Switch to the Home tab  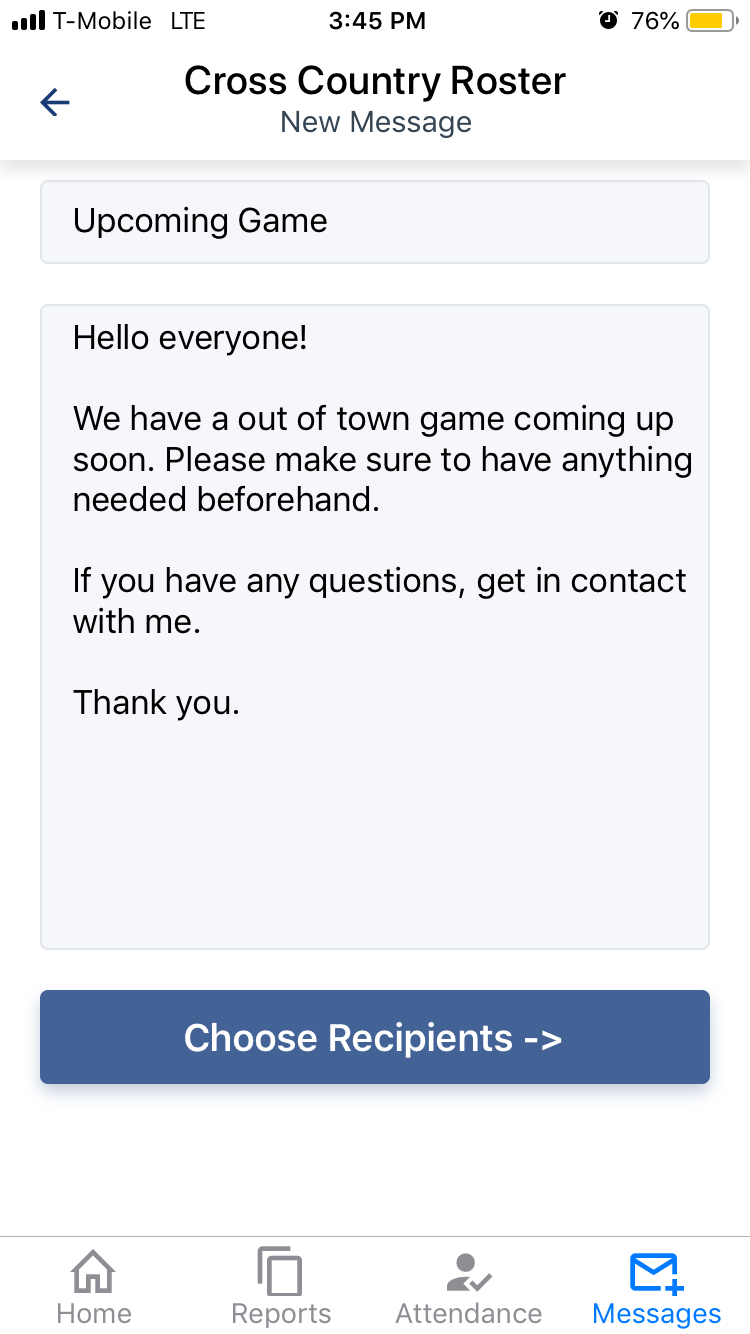tap(93, 1287)
